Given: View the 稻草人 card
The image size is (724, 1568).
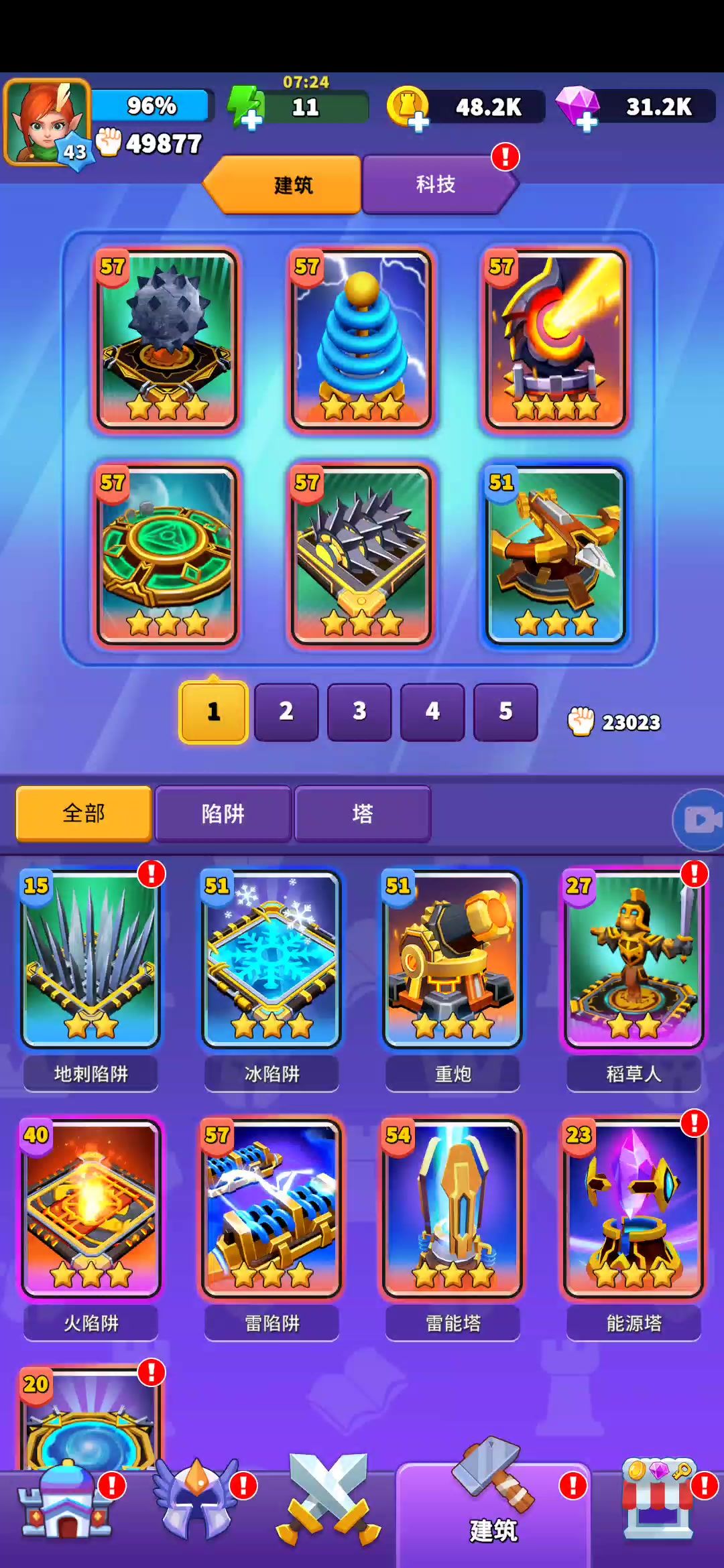Looking at the screenshot, I should (x=633, y=960).
